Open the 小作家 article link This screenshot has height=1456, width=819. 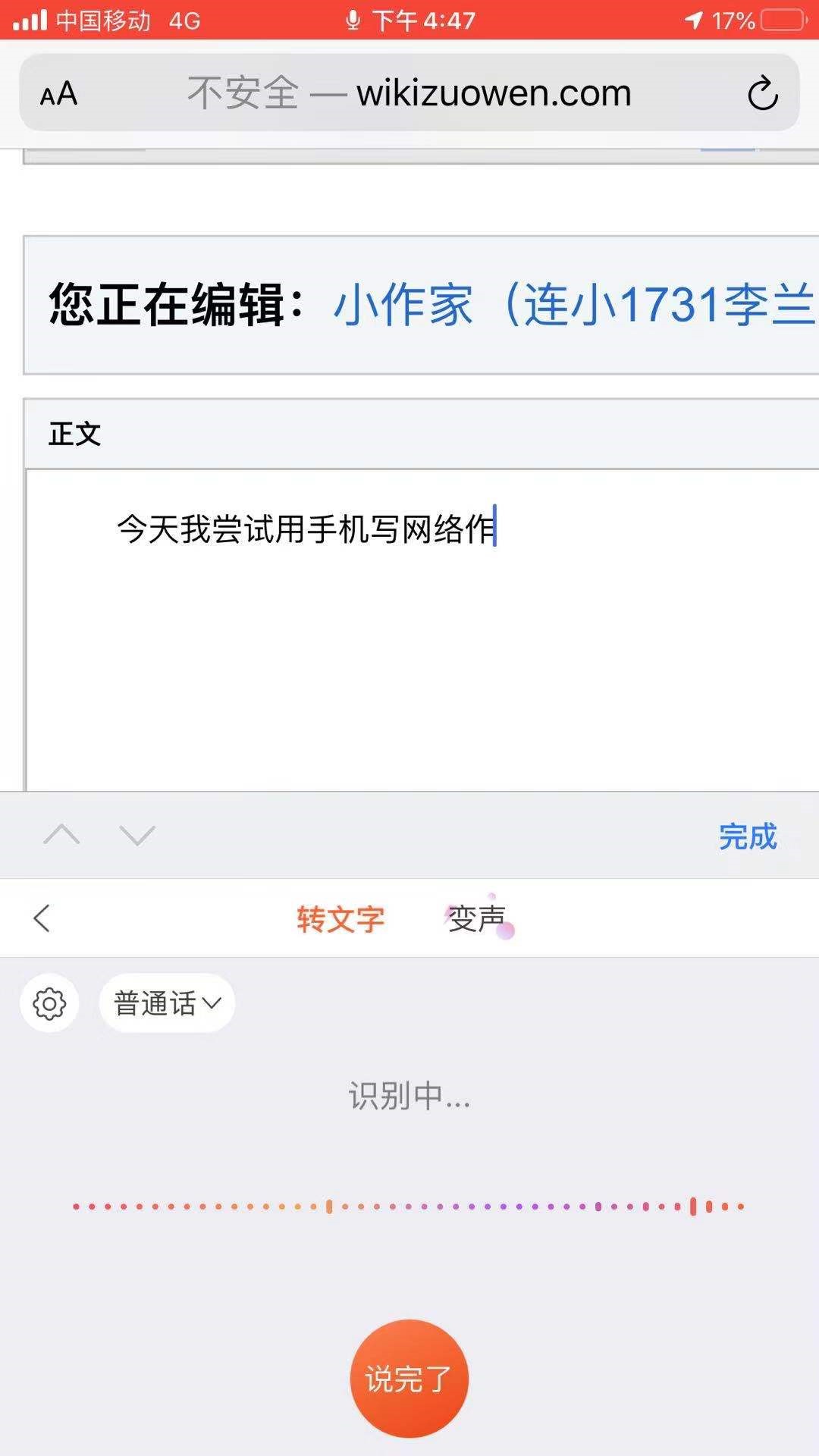pos(575,305)
